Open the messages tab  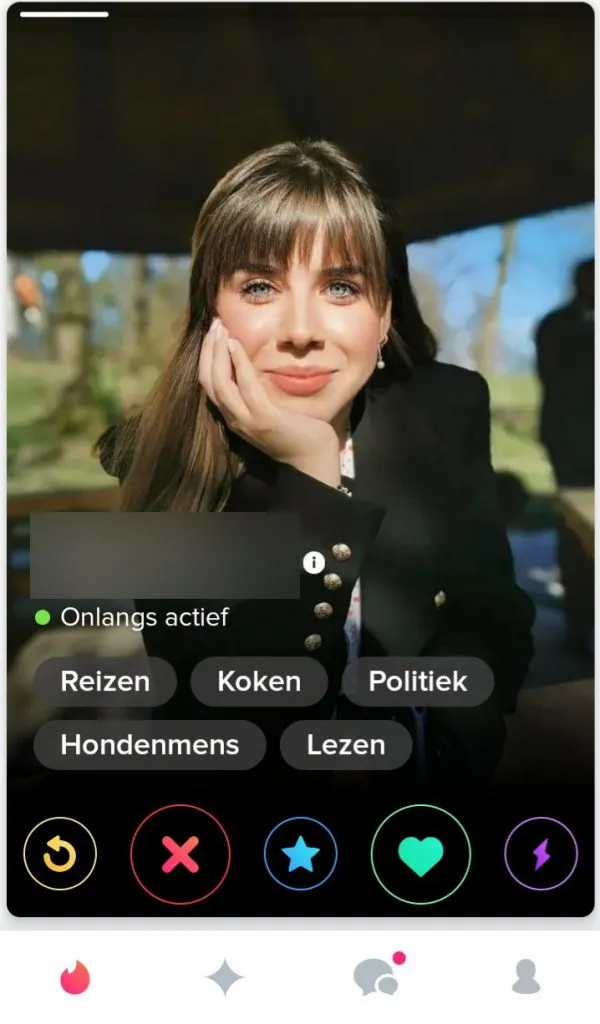pyautogui.click(x=377, y=977)
